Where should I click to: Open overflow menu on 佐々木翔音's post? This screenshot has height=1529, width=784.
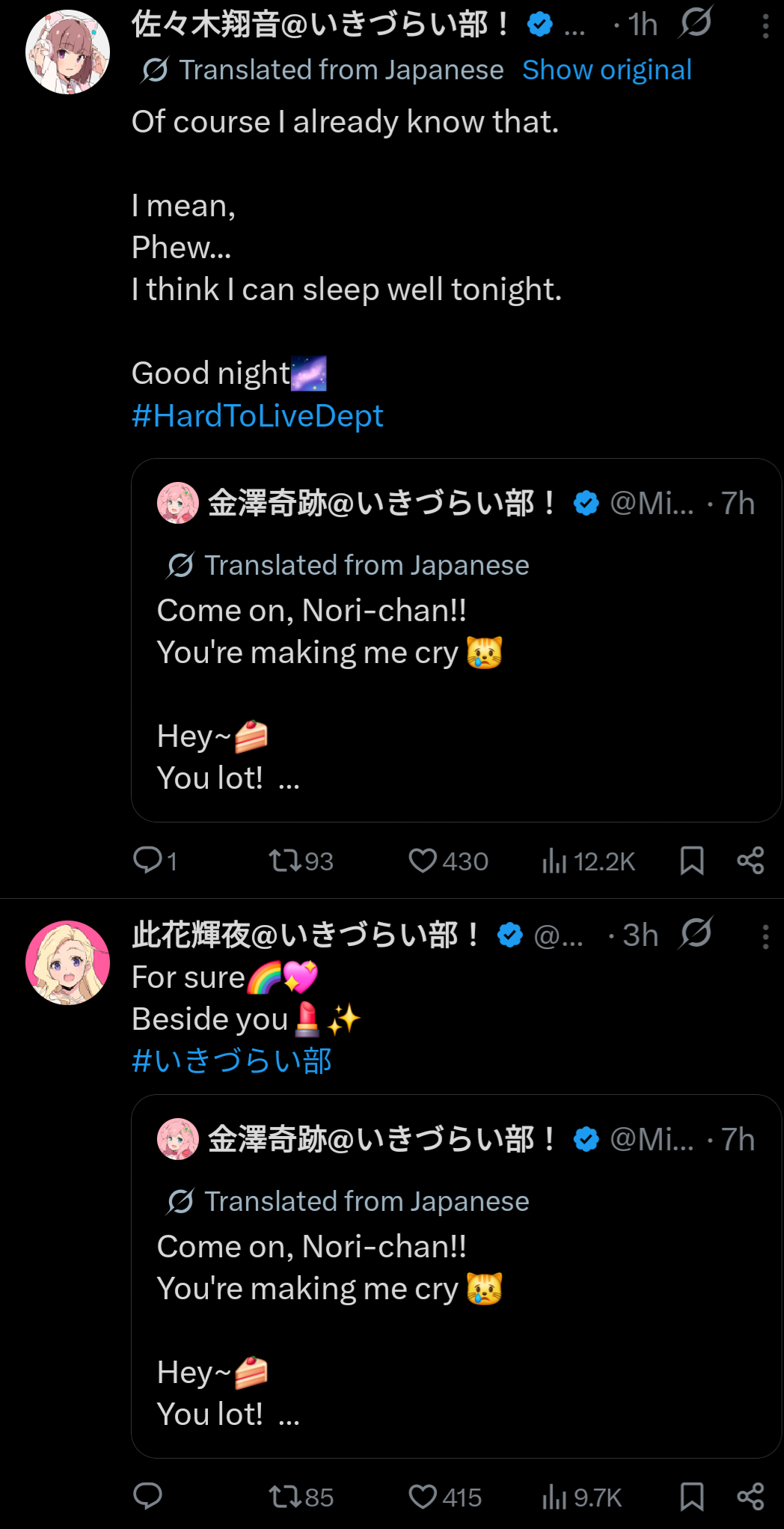pyautogui.click(x=765, y=26)
